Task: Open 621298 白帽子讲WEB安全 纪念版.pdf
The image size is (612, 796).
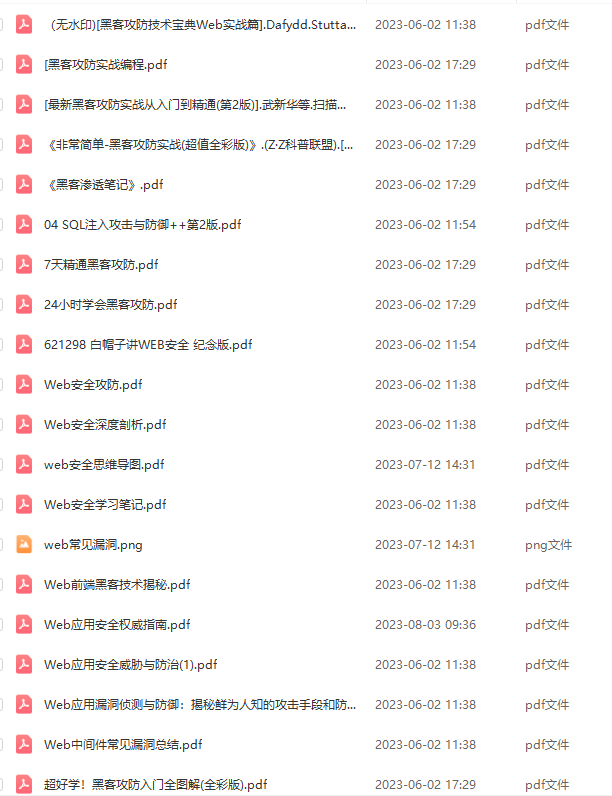Action: pos(148,345)
